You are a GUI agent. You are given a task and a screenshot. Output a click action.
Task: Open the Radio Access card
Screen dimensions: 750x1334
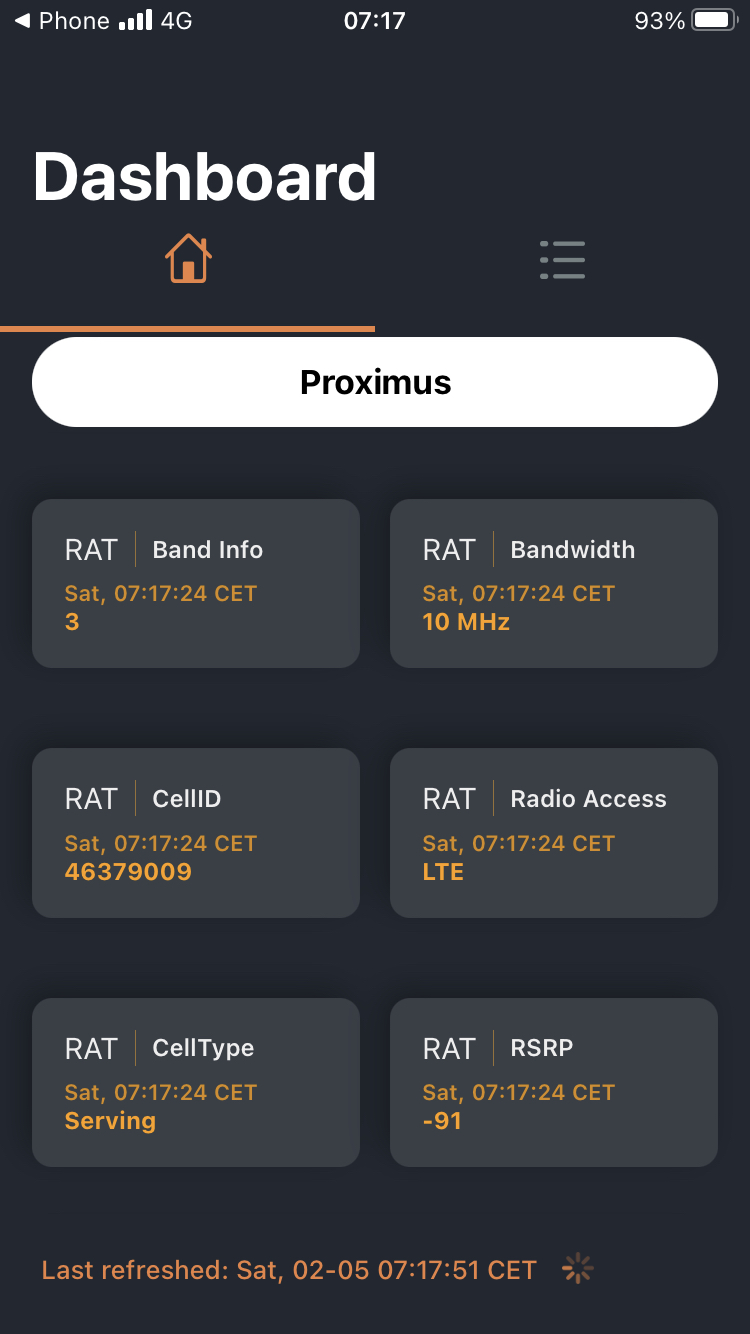click(x=553, y=832)
